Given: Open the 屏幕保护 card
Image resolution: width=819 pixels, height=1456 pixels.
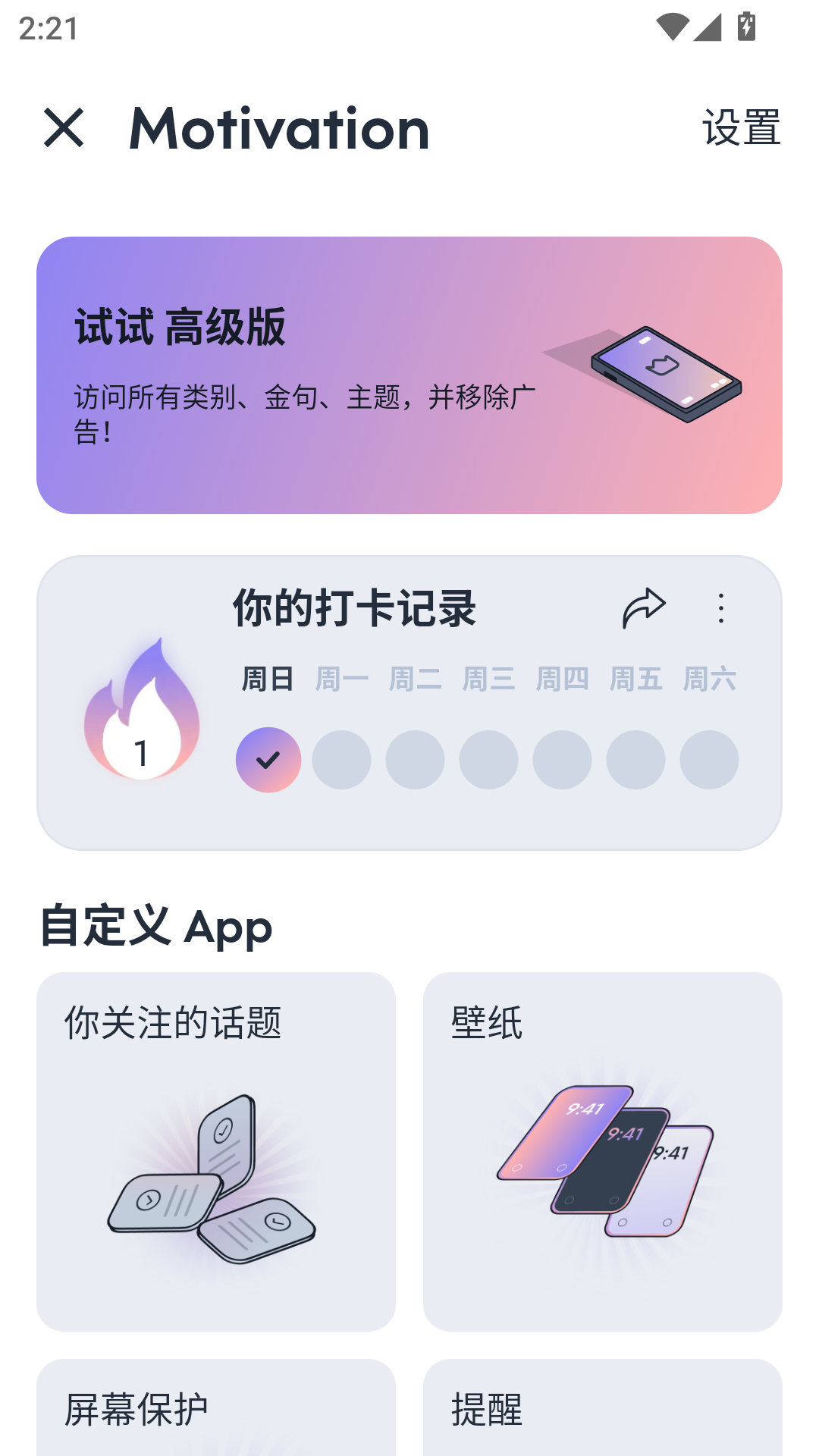Looking at the screenshot, I should (216, 1409).
